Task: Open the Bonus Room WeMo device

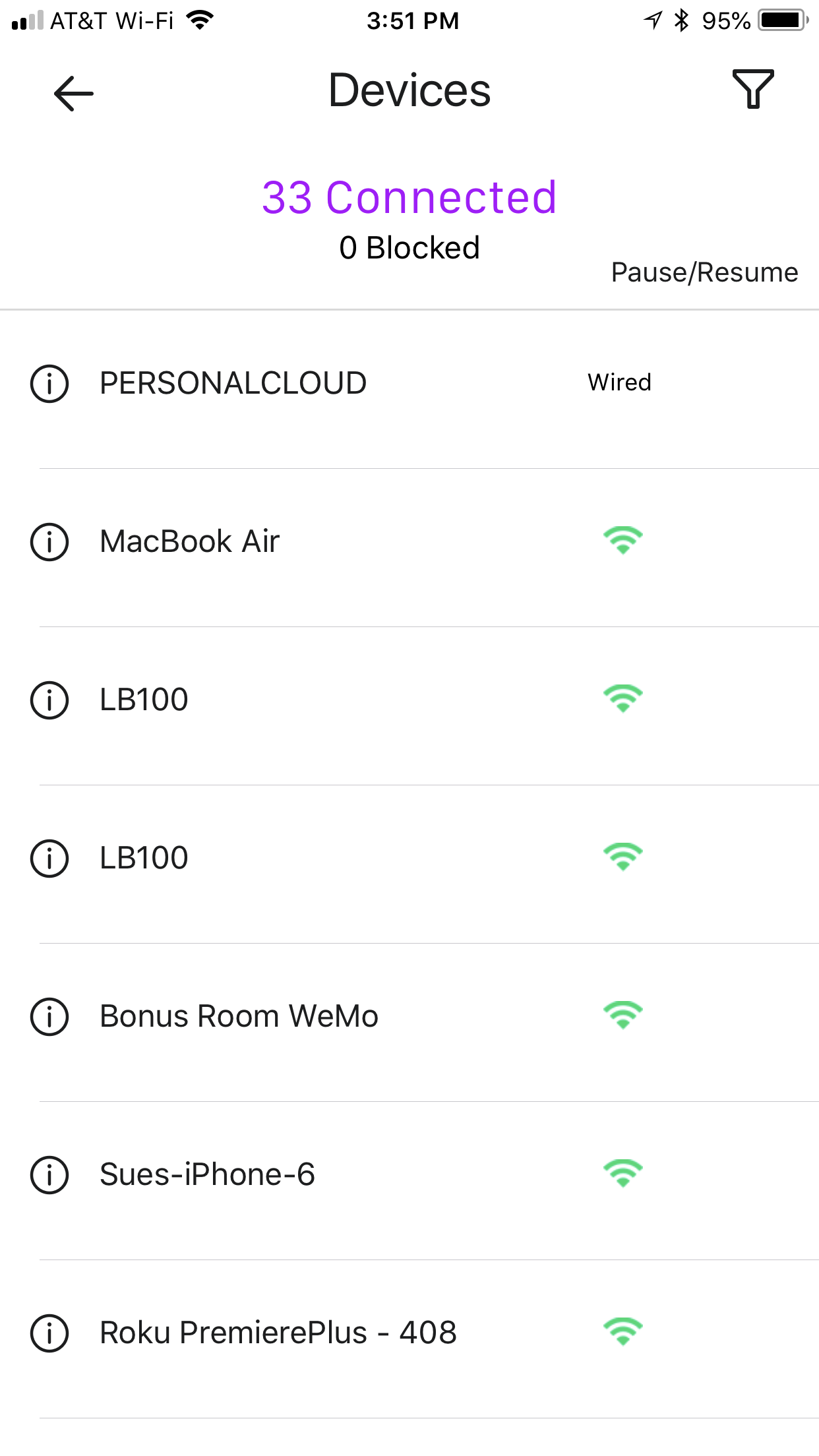Action: [x=239, y=1016]
